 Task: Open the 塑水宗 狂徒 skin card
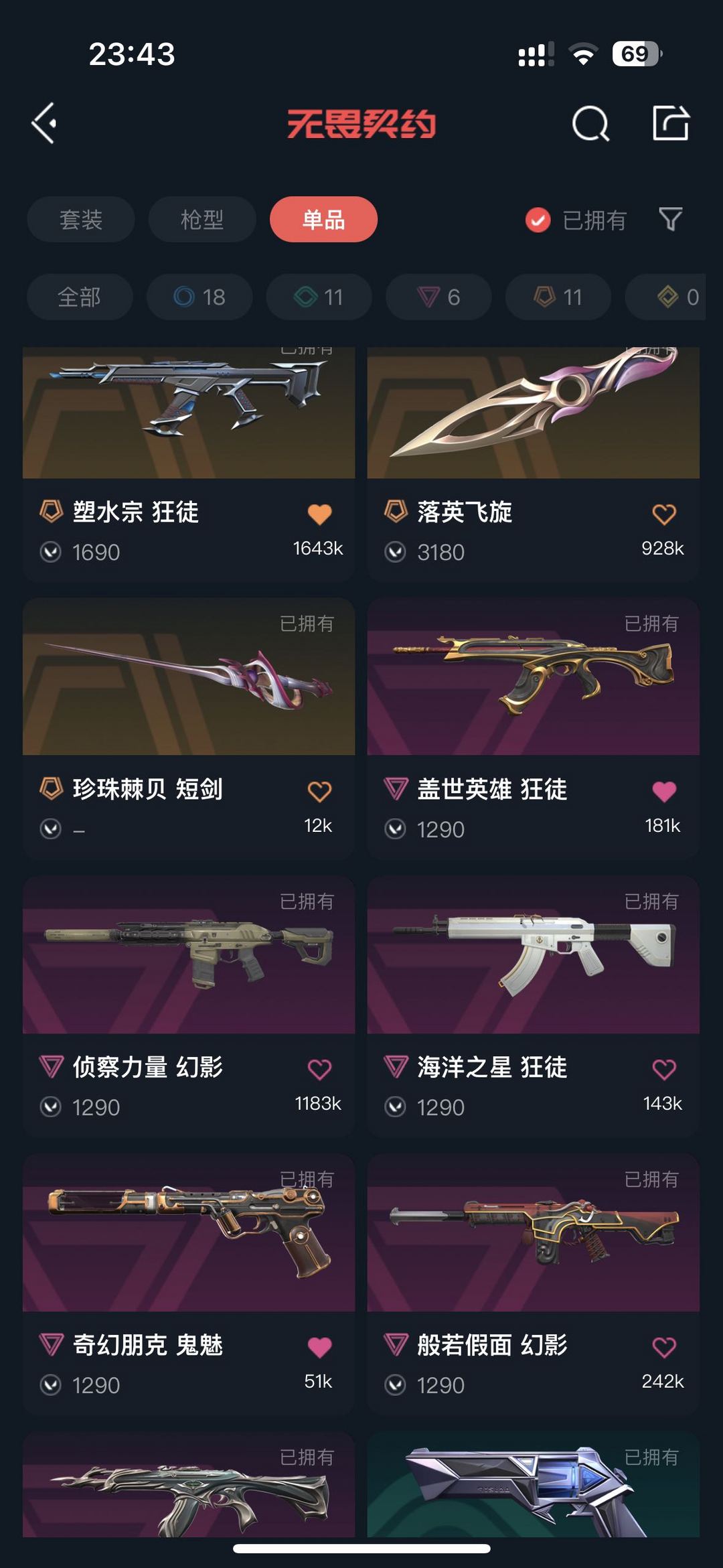tap(189, 464)
